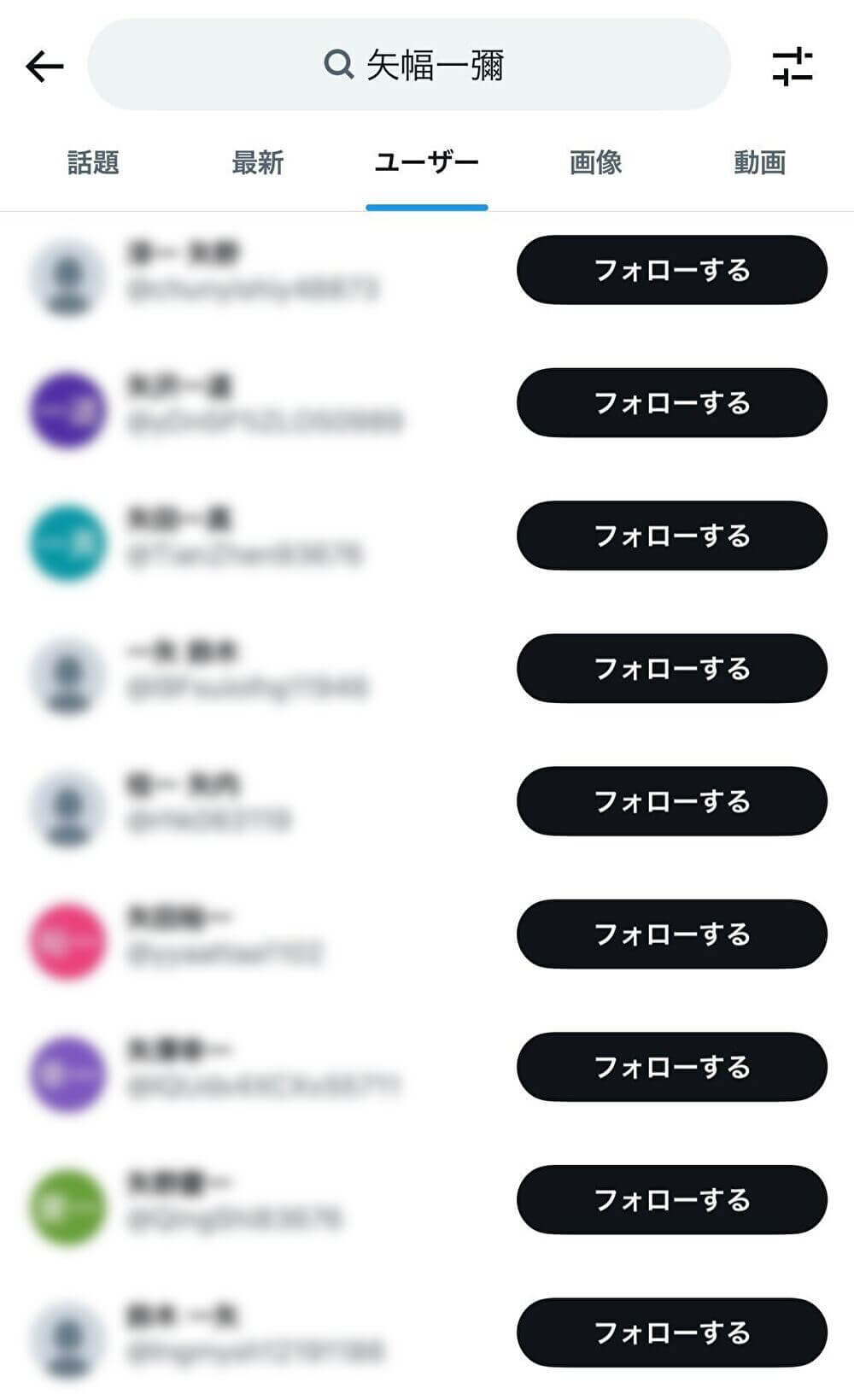
Task: Follow the user with the pink avatar
Action: pos(671,934)
